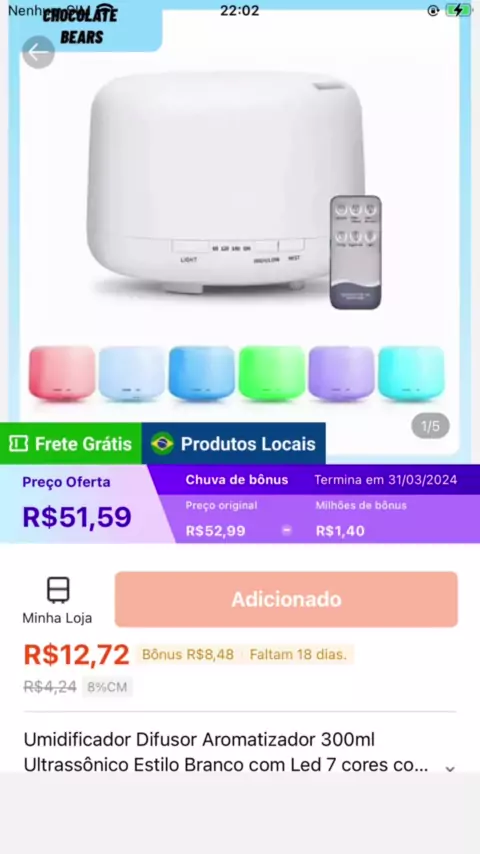Tap the Adicionado button
480x854 pixels.
[286, 599]
